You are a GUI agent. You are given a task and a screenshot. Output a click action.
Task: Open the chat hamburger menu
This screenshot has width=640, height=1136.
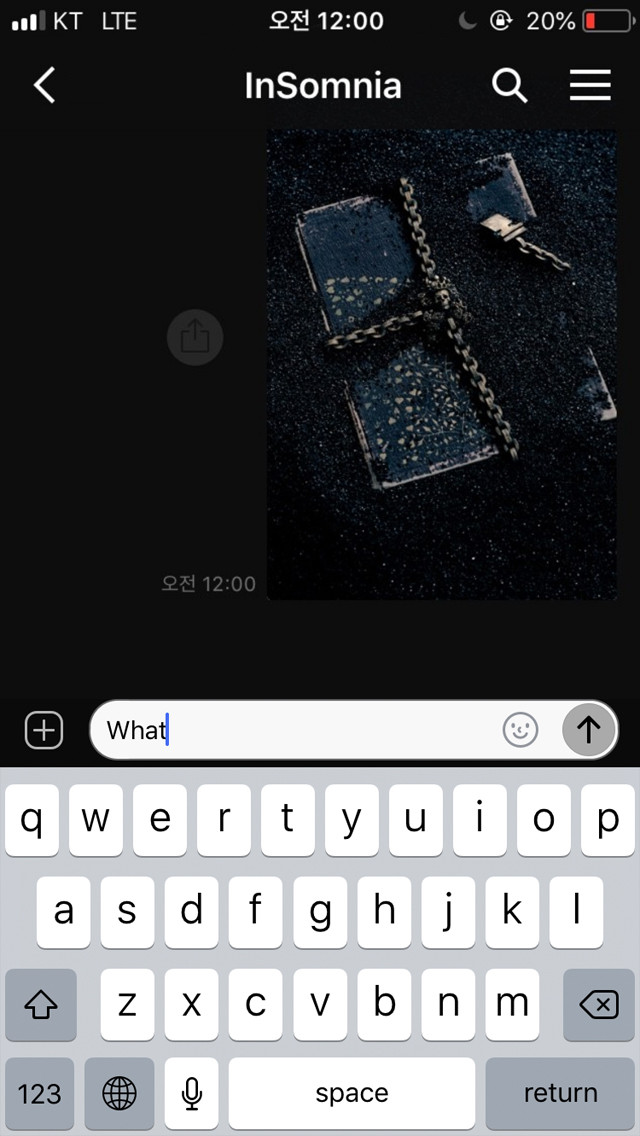(x=590, y=86)
